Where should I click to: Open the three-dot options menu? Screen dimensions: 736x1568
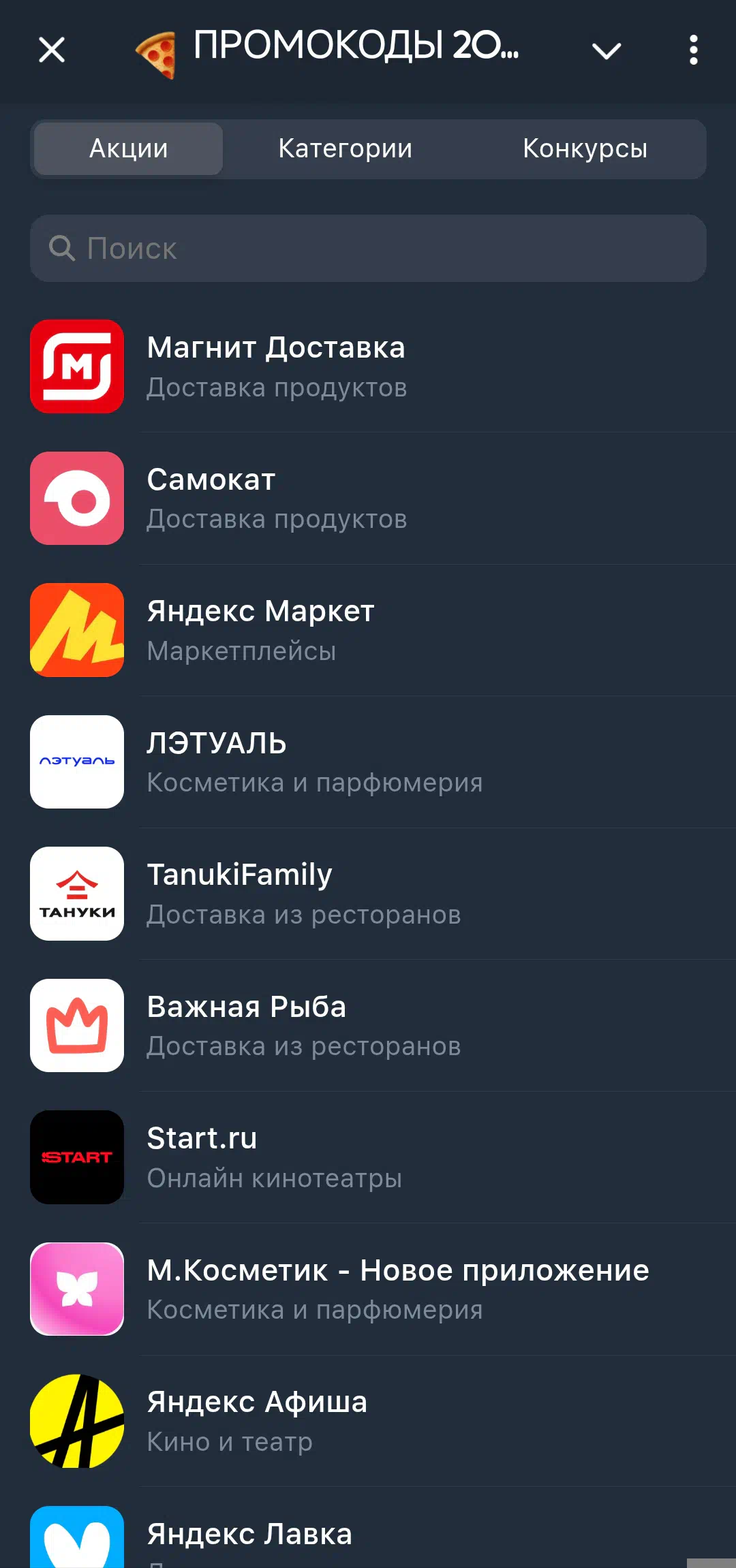(x=693, y=50)
